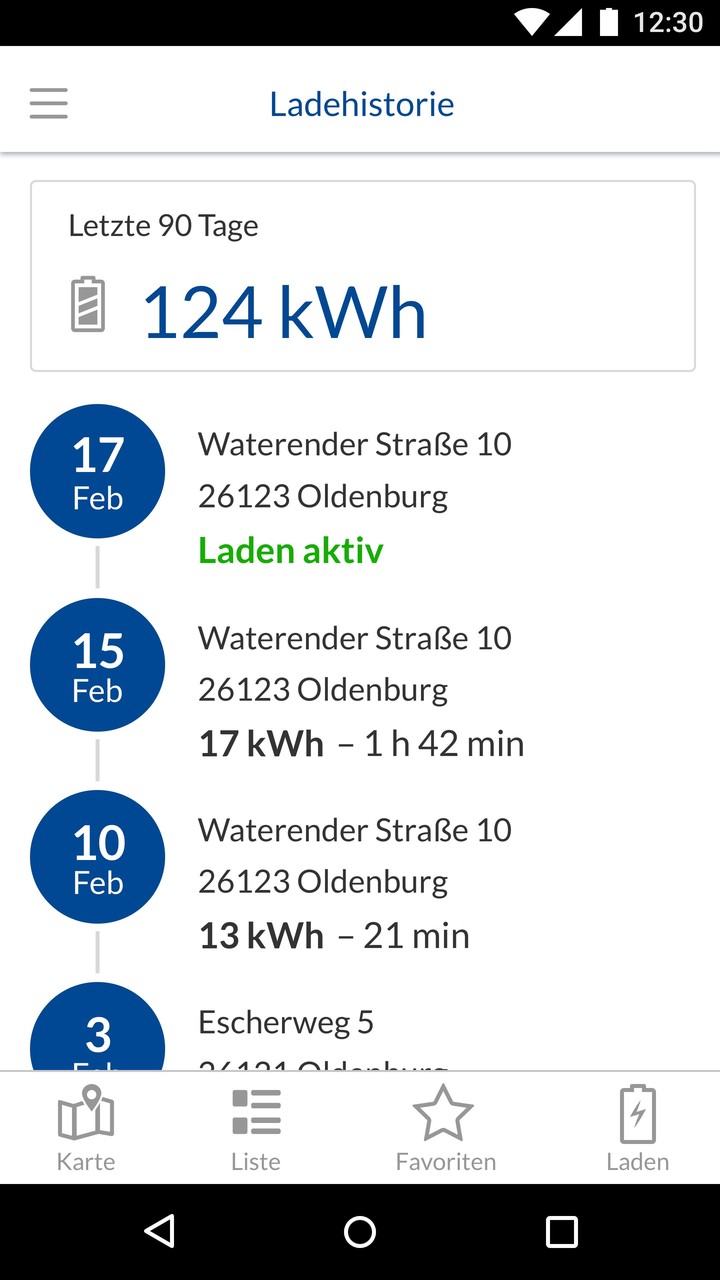Open the active Laden aktiv session

(x=290, y=550)
